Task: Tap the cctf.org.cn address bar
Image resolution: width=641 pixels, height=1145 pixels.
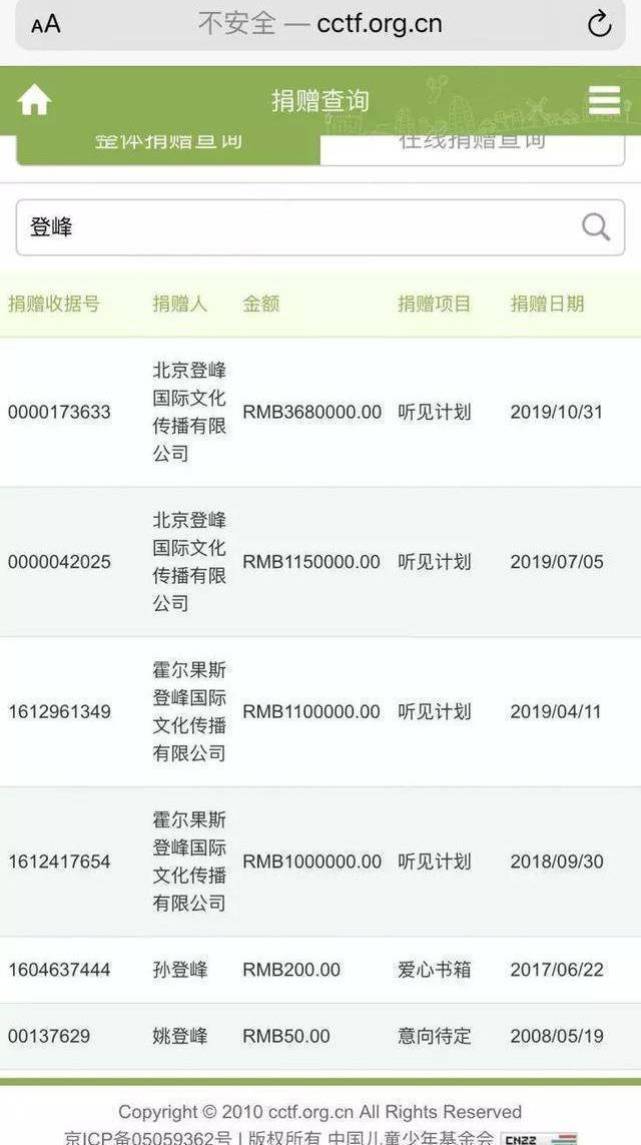Action: tap(320, 24)
